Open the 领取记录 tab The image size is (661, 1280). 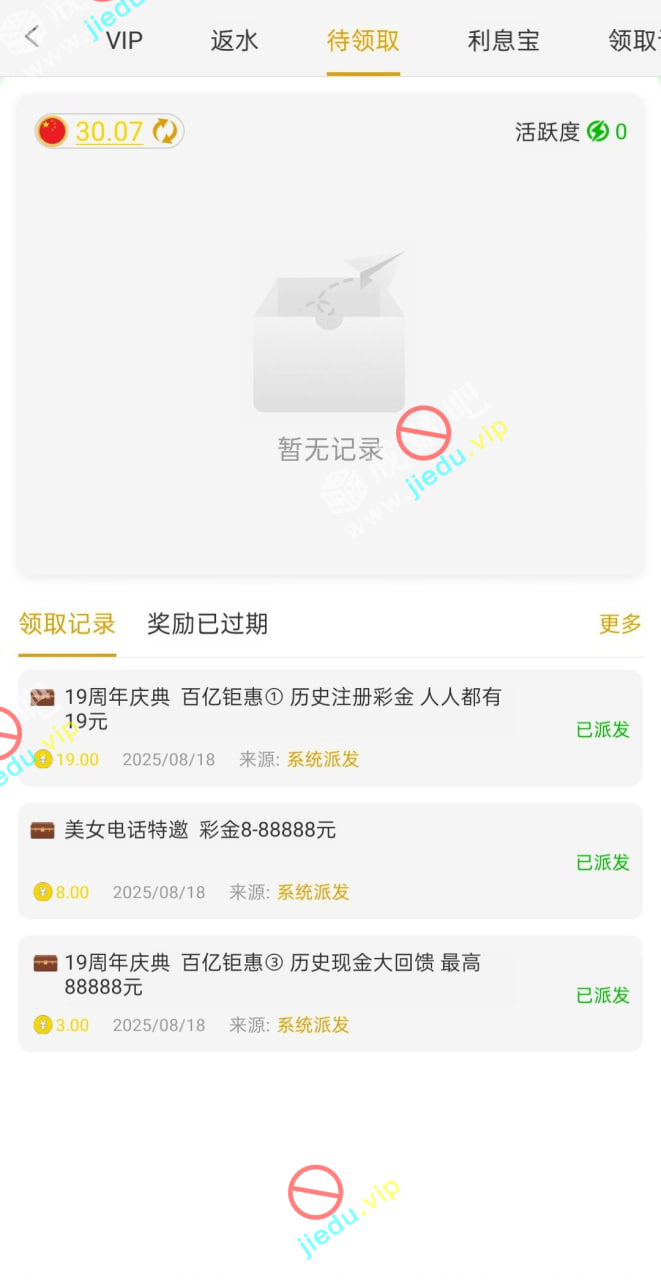tap(67, 624)
